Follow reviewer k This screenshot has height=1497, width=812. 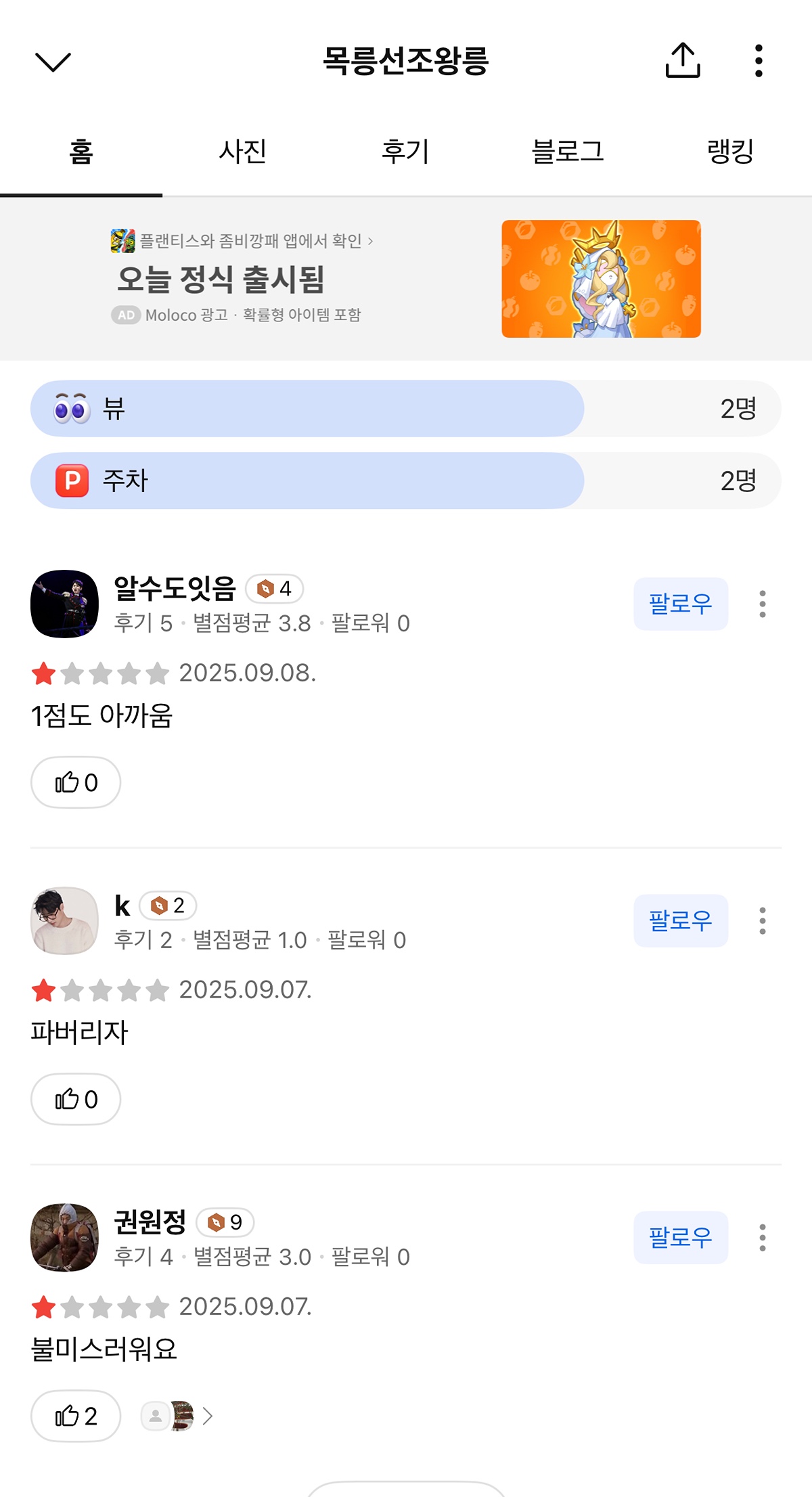[680, 920]
